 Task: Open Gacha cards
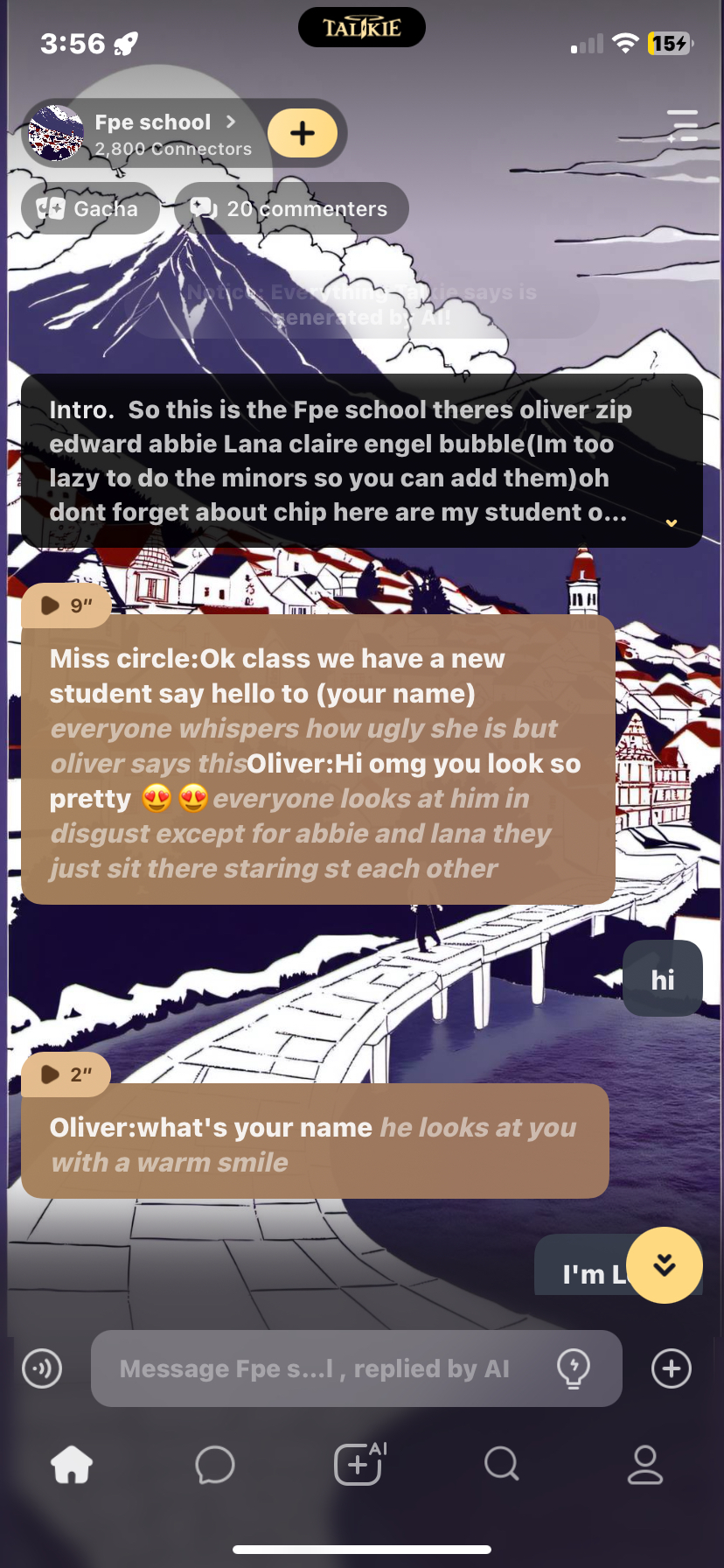[89, 209]
